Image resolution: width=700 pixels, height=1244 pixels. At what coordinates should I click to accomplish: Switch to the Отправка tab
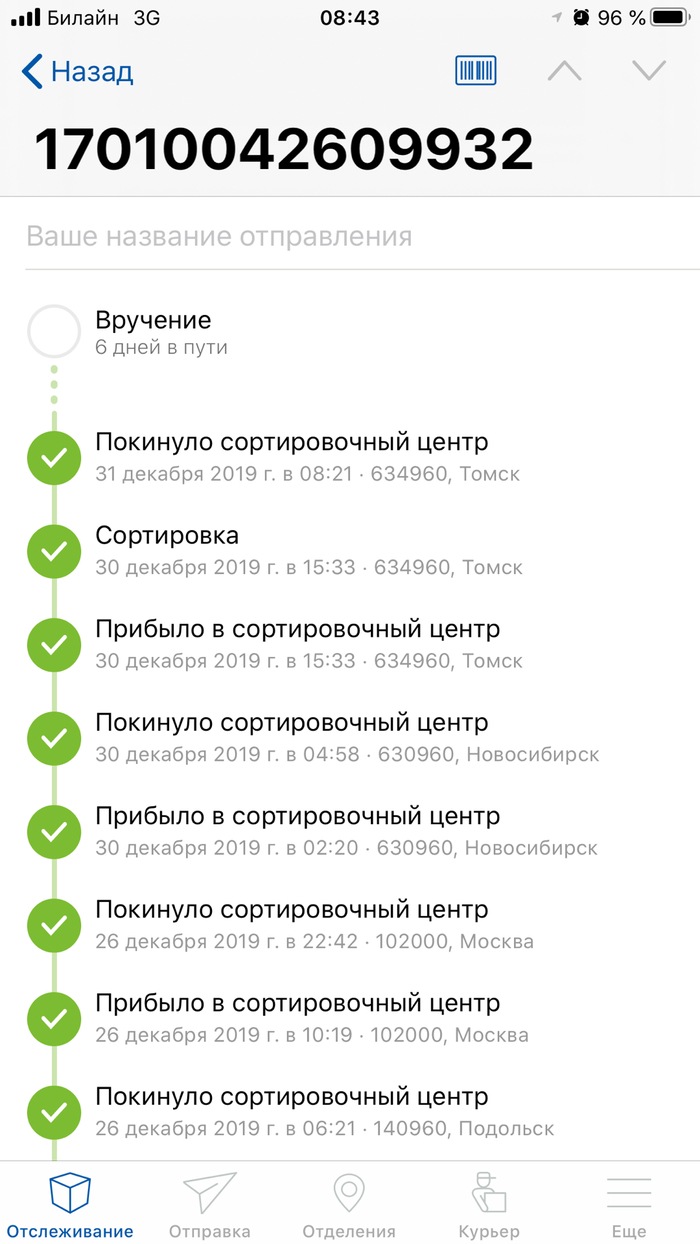tap(209, 1205)
